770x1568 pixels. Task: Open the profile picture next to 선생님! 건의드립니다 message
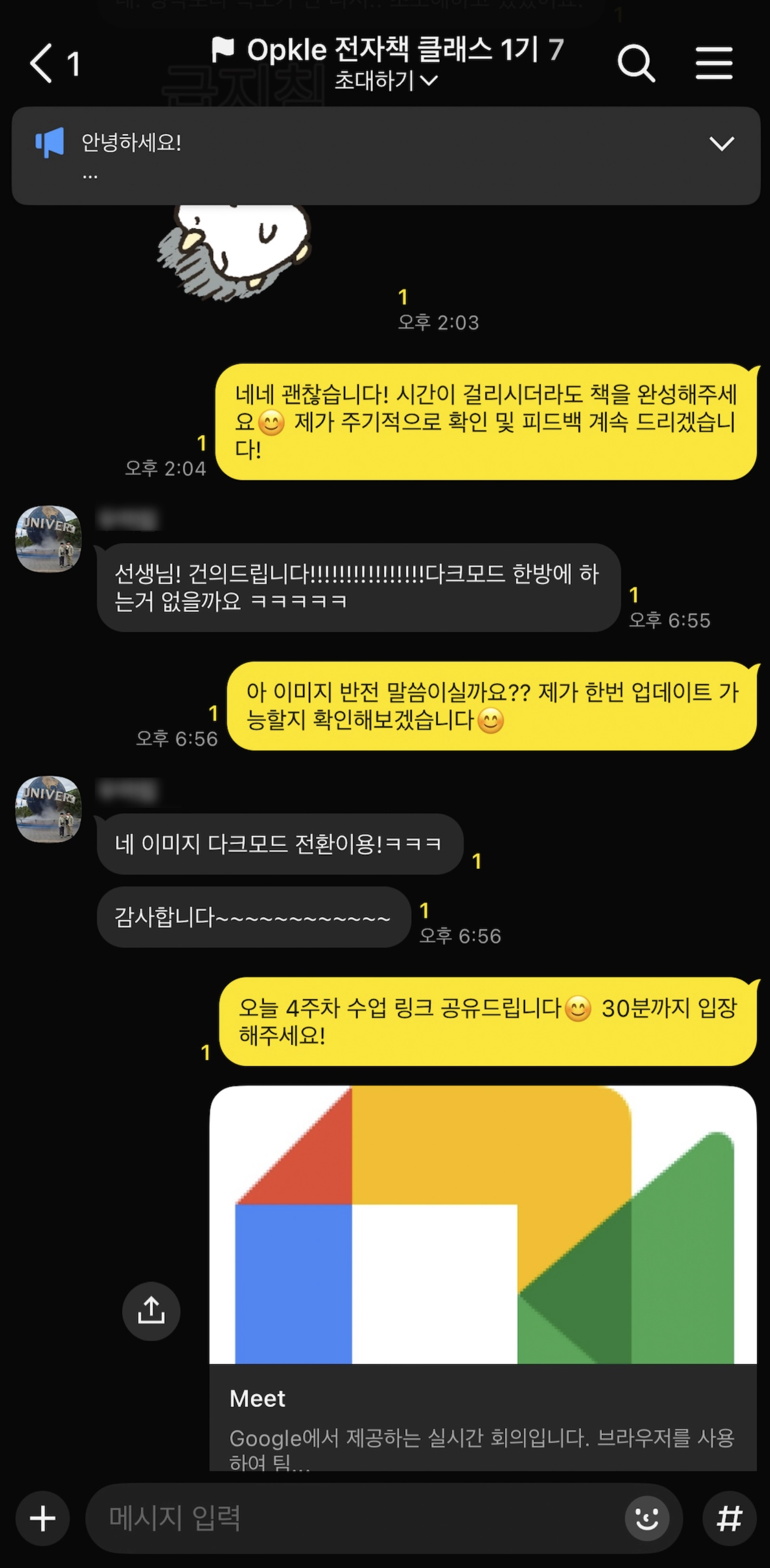coord(48,539)
